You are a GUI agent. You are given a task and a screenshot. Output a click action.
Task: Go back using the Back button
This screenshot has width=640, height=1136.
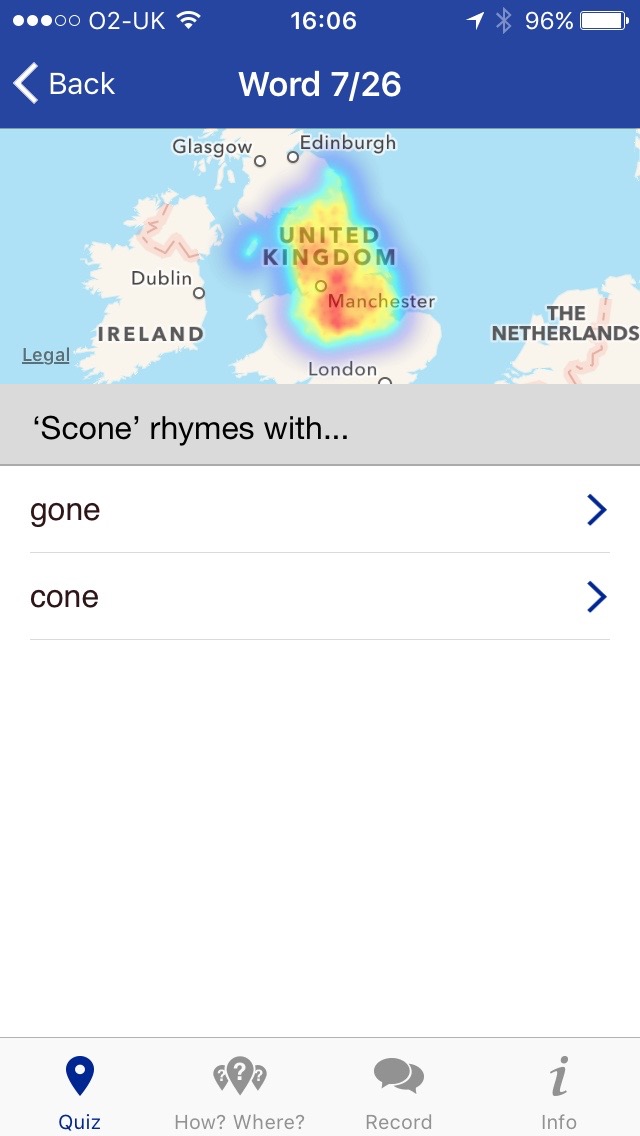[64, 83]
